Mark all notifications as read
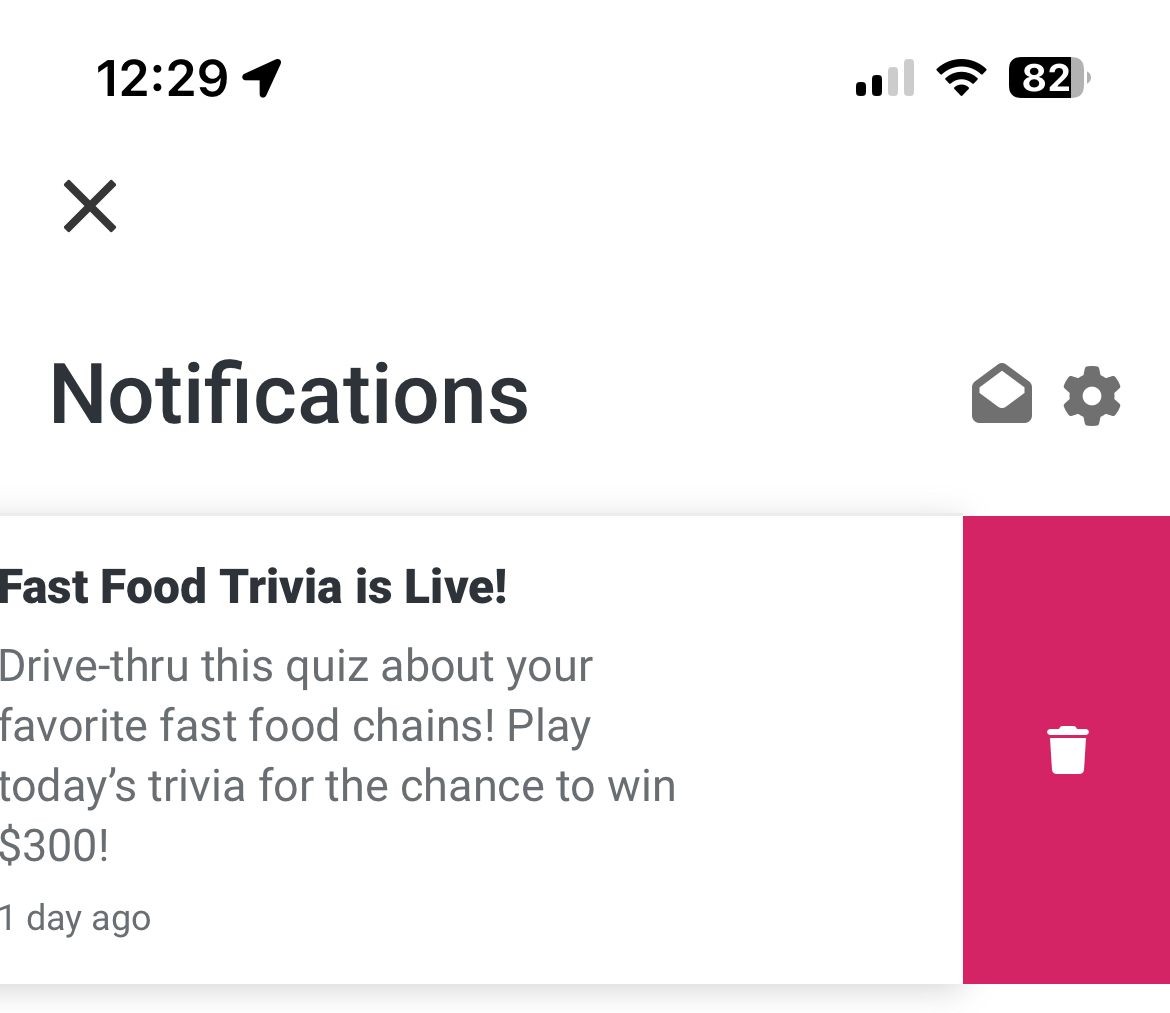This screenshot has width=1170, height=1013. click(1001, 395)
